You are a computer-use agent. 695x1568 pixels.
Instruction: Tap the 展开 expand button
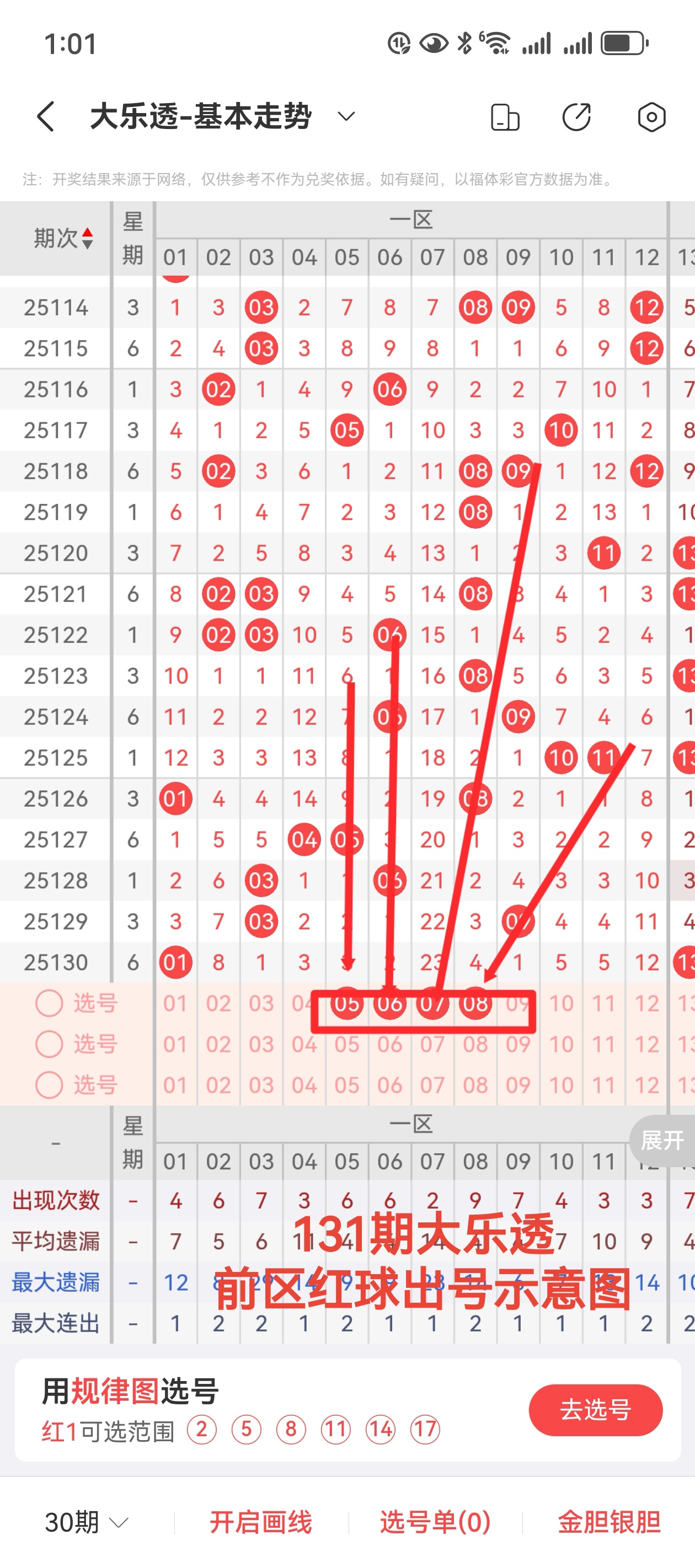point(662,1140)
